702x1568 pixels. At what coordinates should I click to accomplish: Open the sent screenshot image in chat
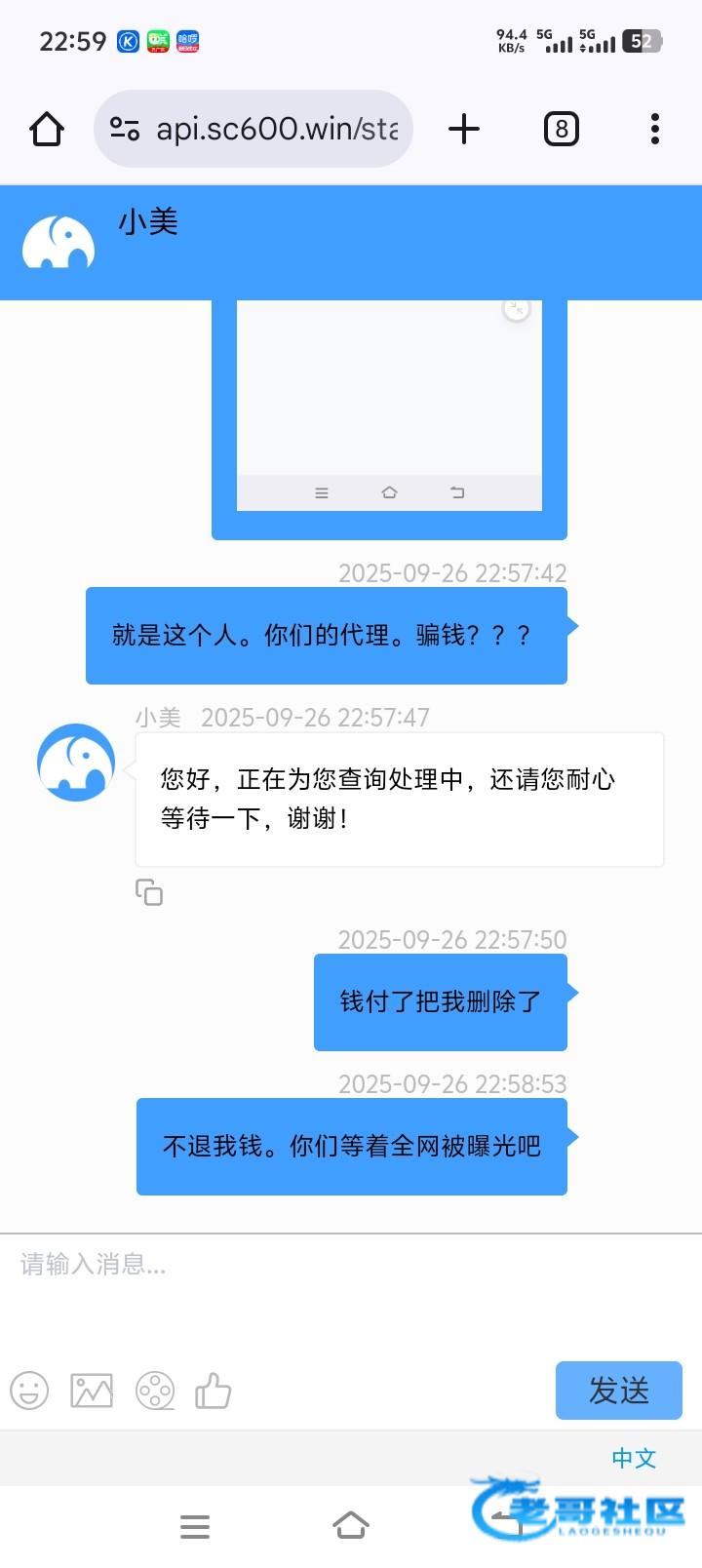[389, 410]
